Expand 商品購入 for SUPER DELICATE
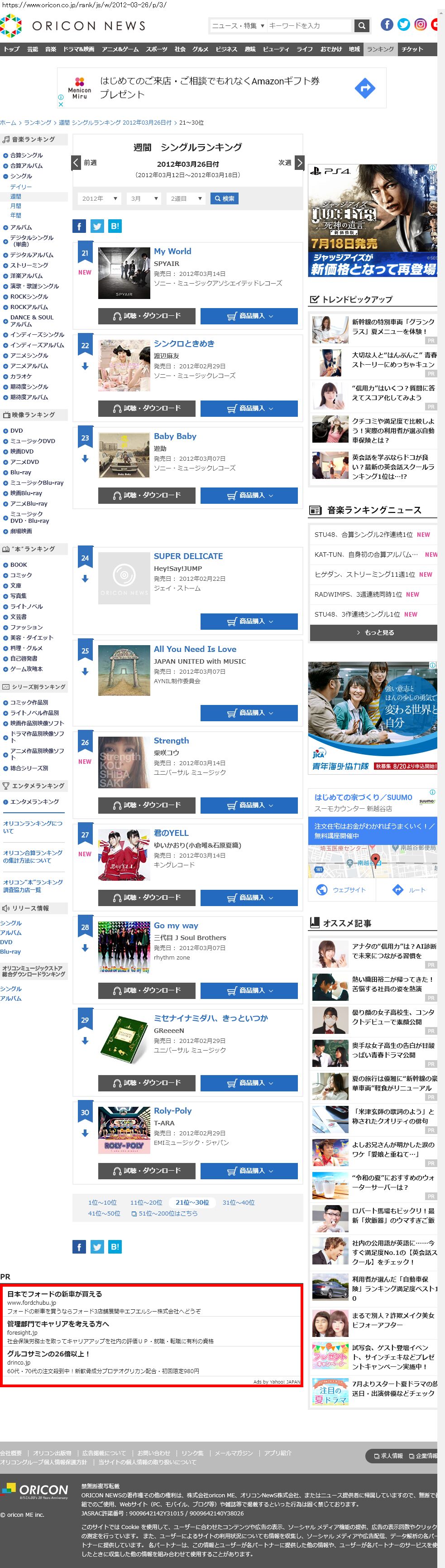This screenshot has width=445, height=1568. [249, 621]
